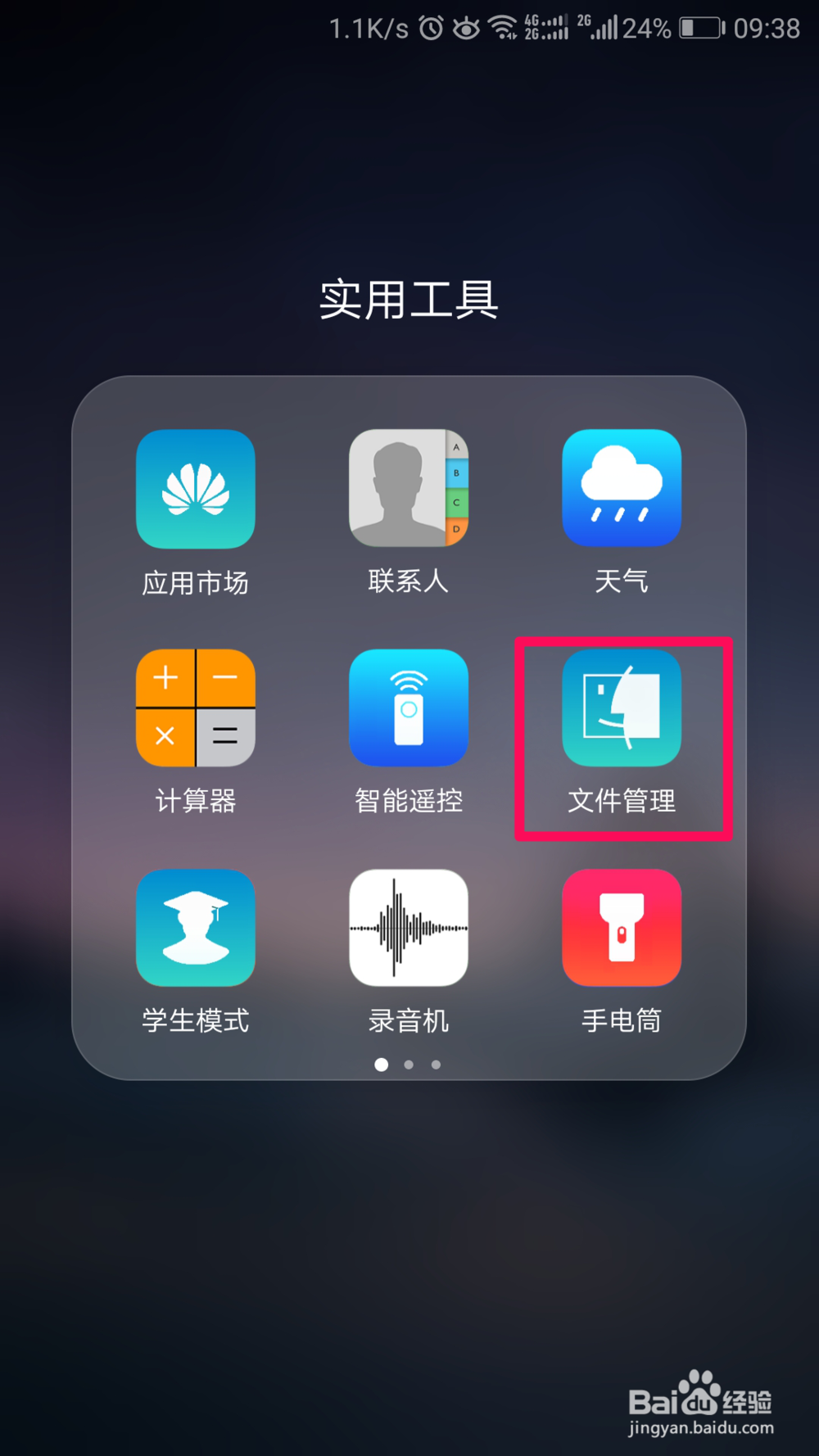The height and width of the screenshot is (1456, 819).
Task: Open the 计算器 calculator
Action: [195, 708]
